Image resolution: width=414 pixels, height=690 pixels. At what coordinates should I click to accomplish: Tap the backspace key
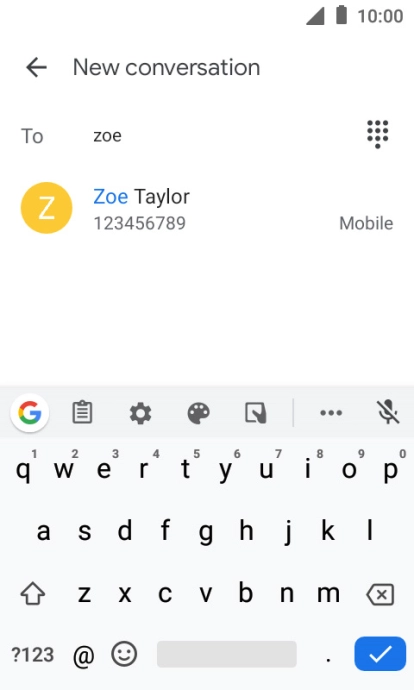click(380, 595)
